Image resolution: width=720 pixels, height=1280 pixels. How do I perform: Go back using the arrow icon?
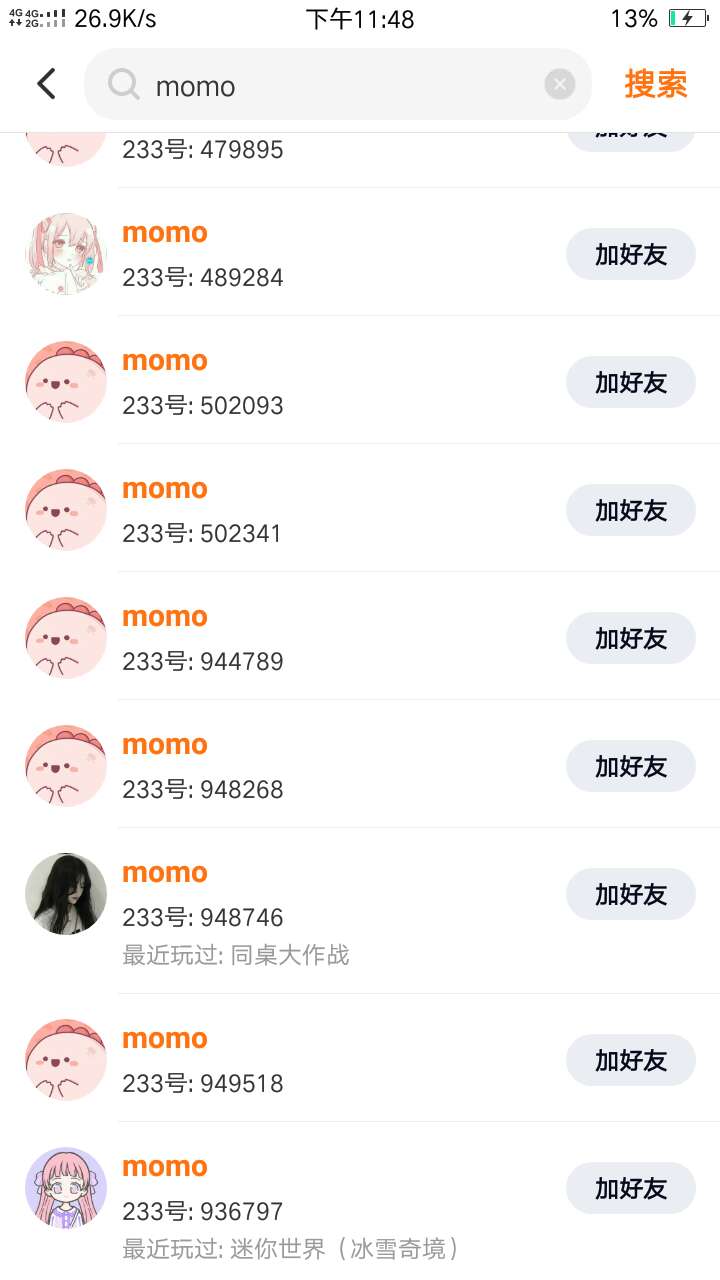point(46,84)
